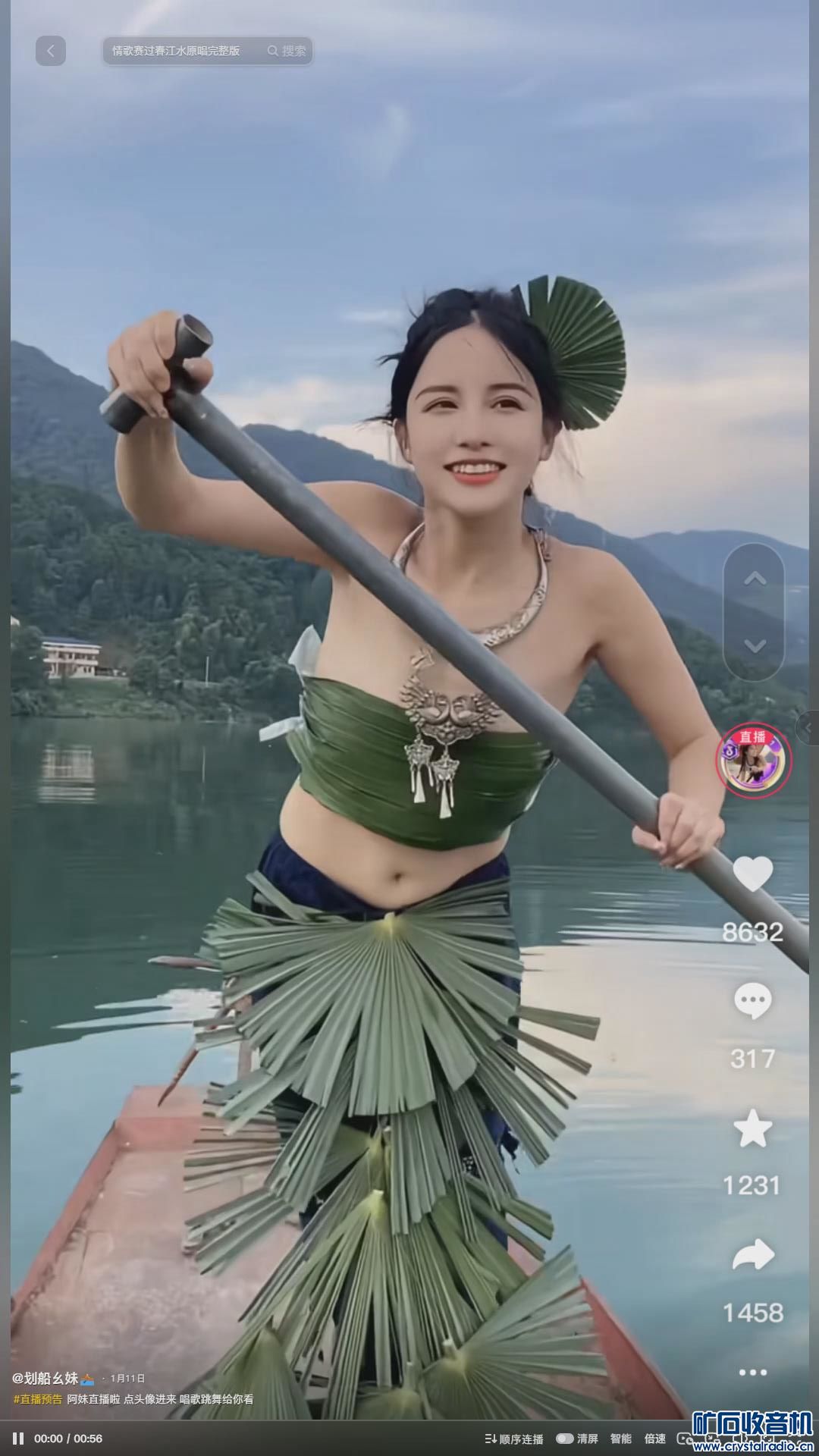Pause the video playback
This screenshot has width=819, height=1456.
tap(18, 1439)
